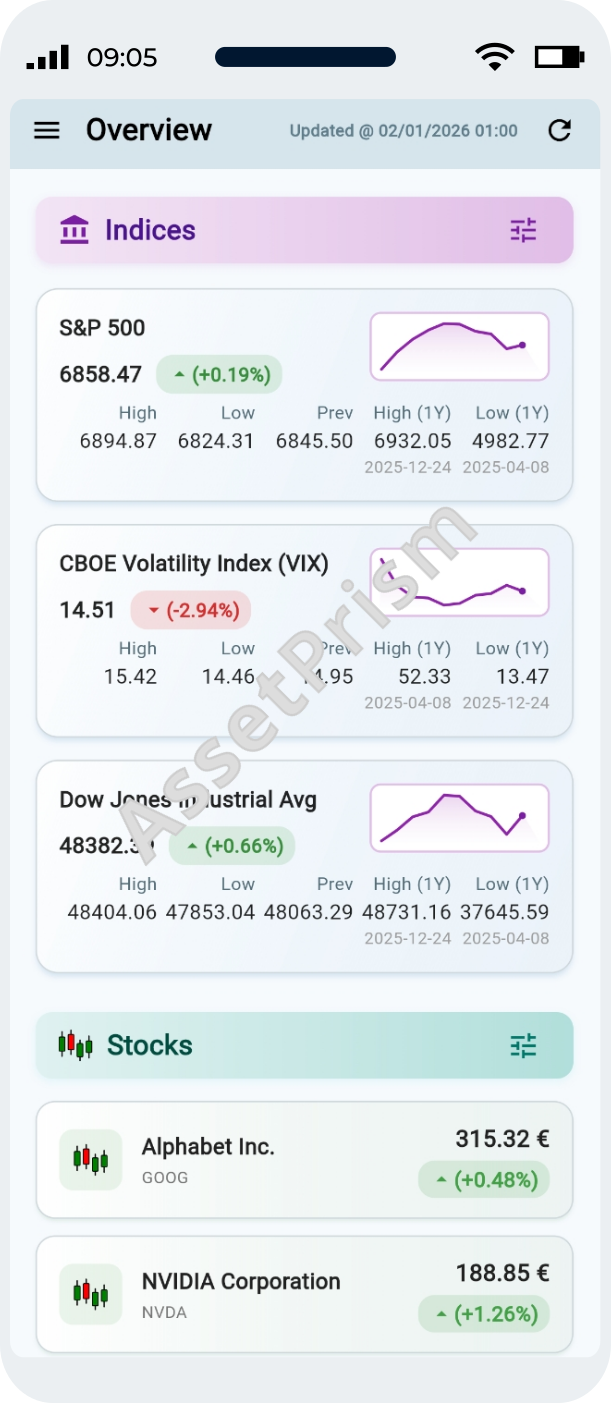This screenshot has width=611, height=1403.
Task: Refresh the market data
Action: (x=560, y=130)
